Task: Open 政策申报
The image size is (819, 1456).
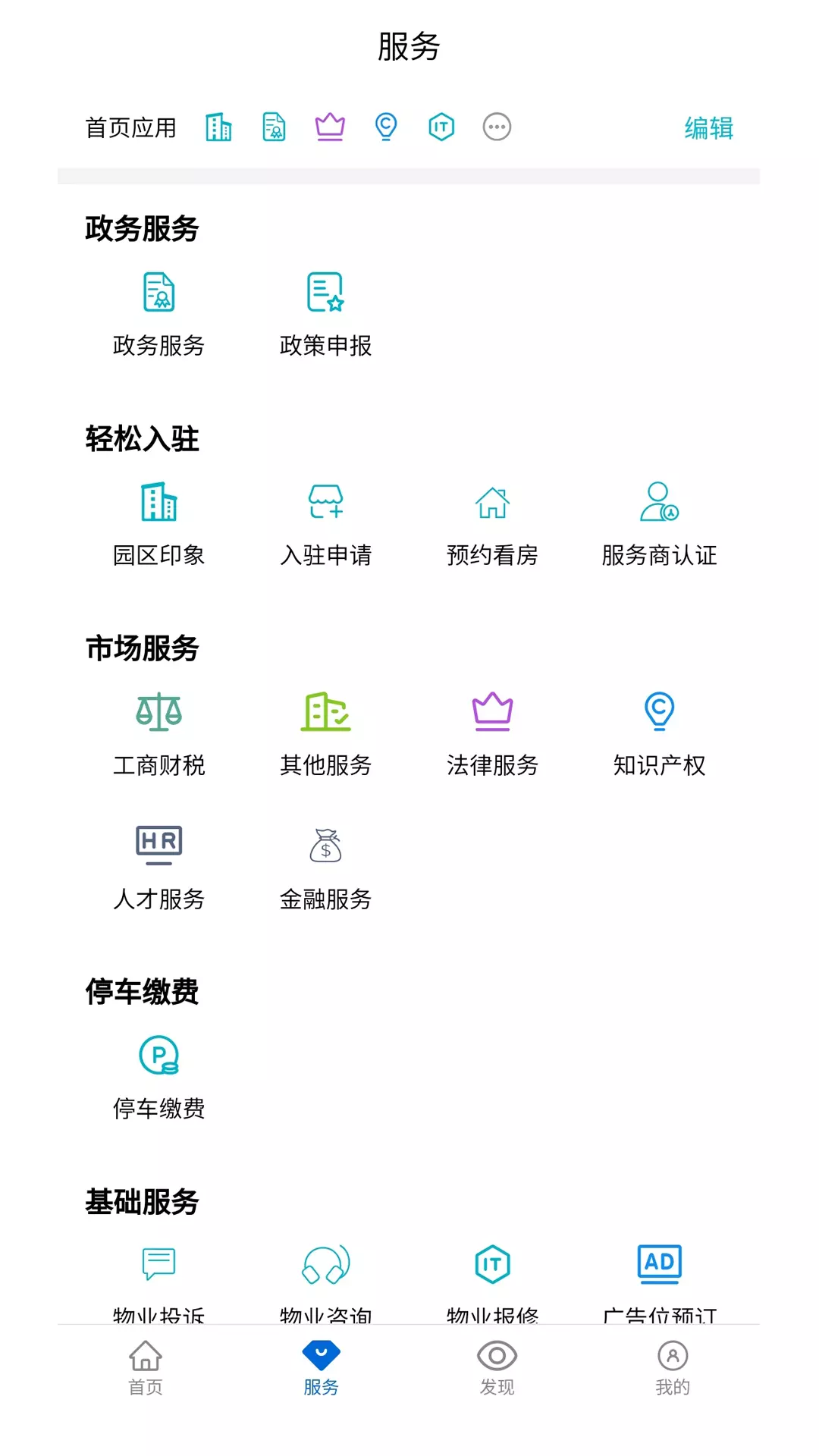Action: pos(326,314)
